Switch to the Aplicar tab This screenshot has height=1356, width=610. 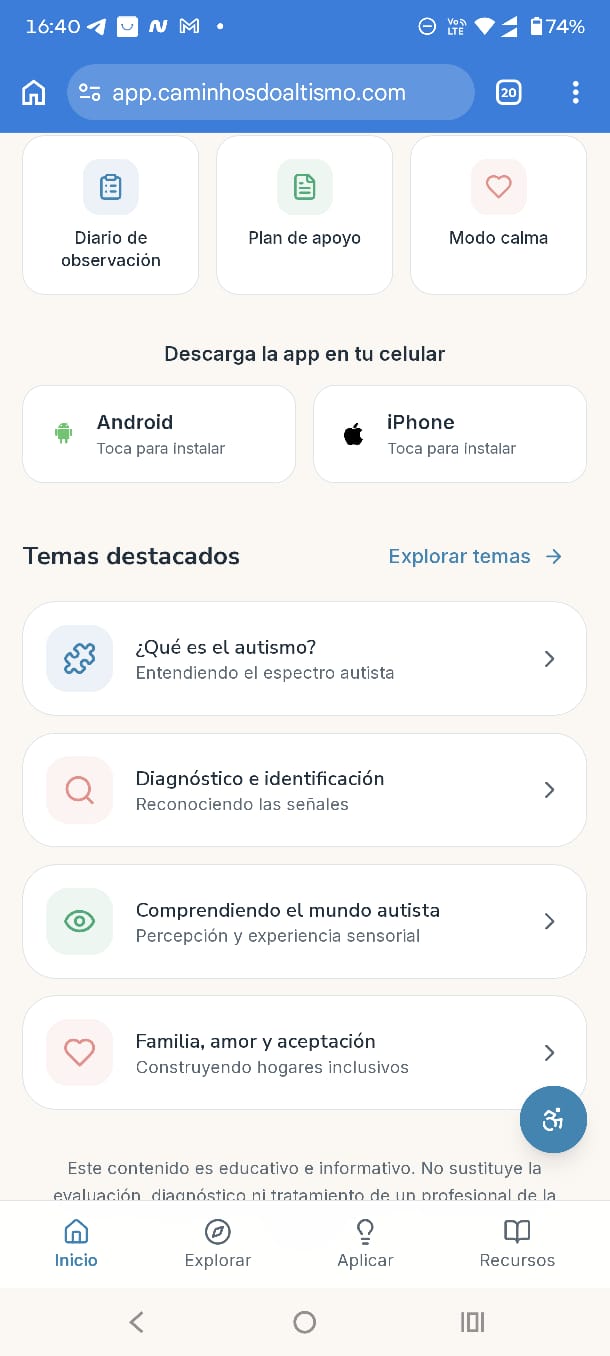pos(365,1244)
